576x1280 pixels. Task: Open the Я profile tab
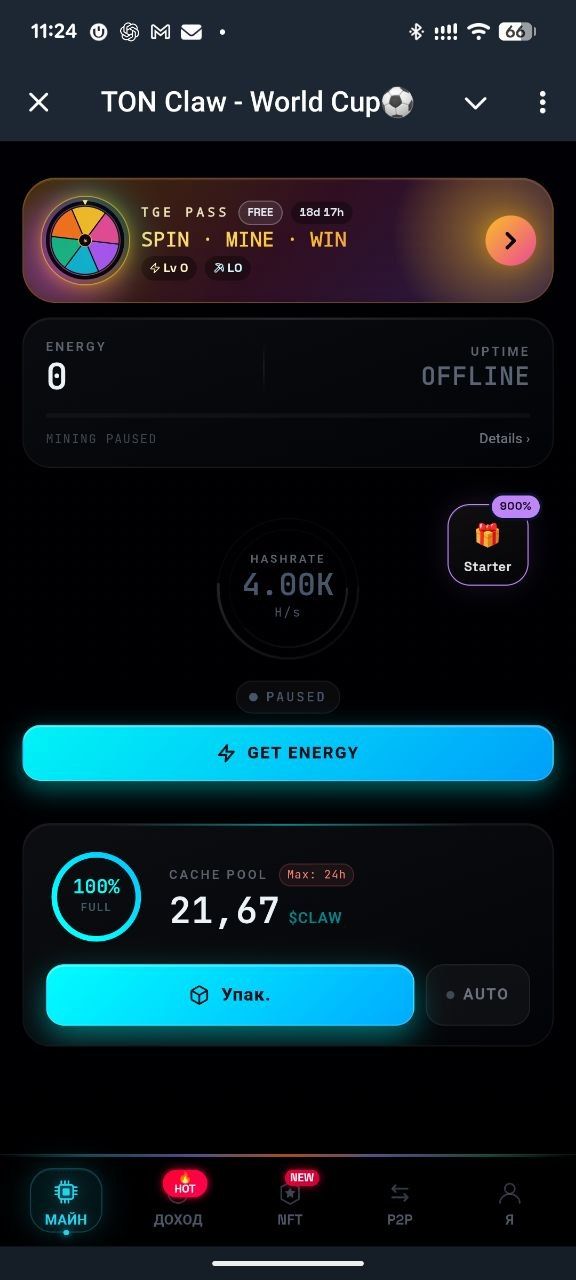point(509,1202)
